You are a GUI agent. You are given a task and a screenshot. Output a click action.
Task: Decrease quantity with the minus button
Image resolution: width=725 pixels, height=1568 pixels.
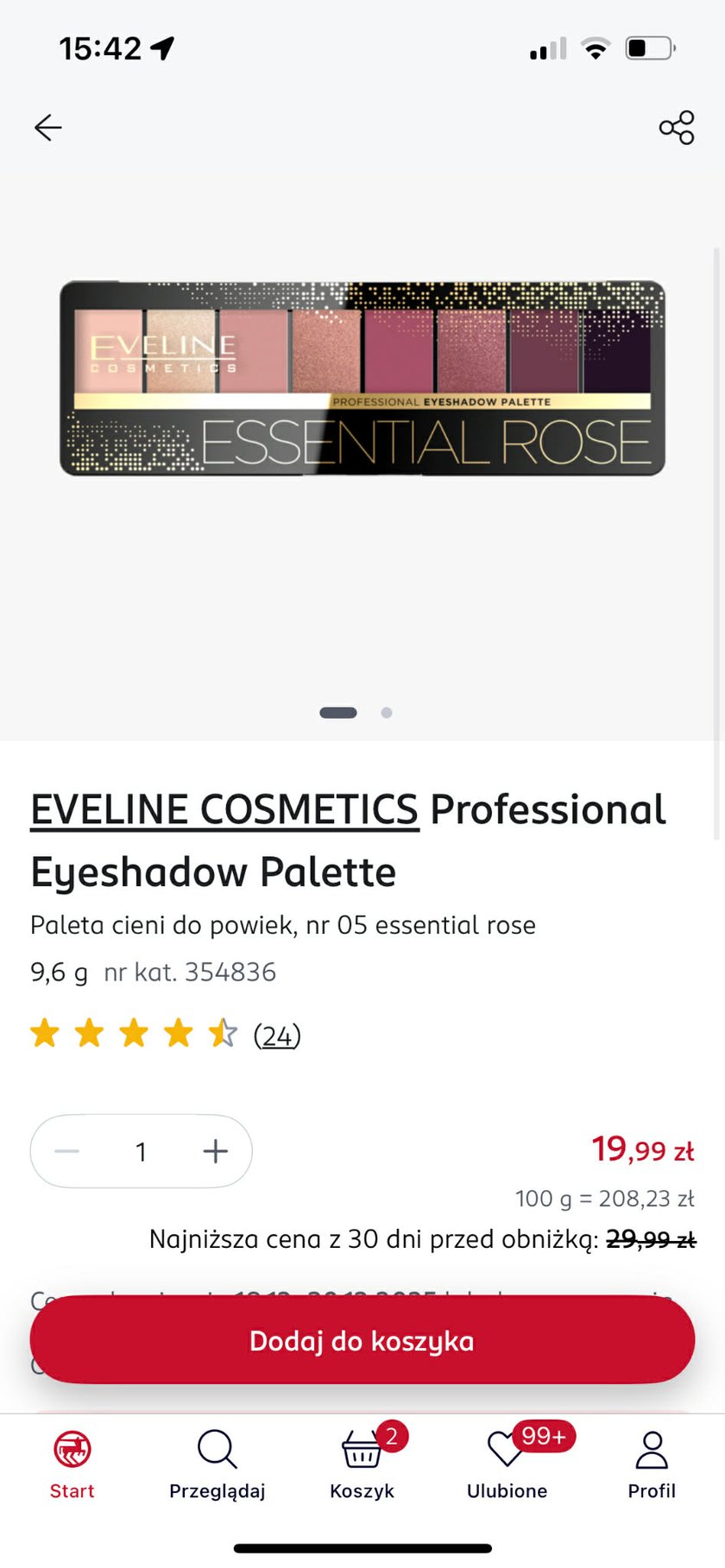[67, 1151]
